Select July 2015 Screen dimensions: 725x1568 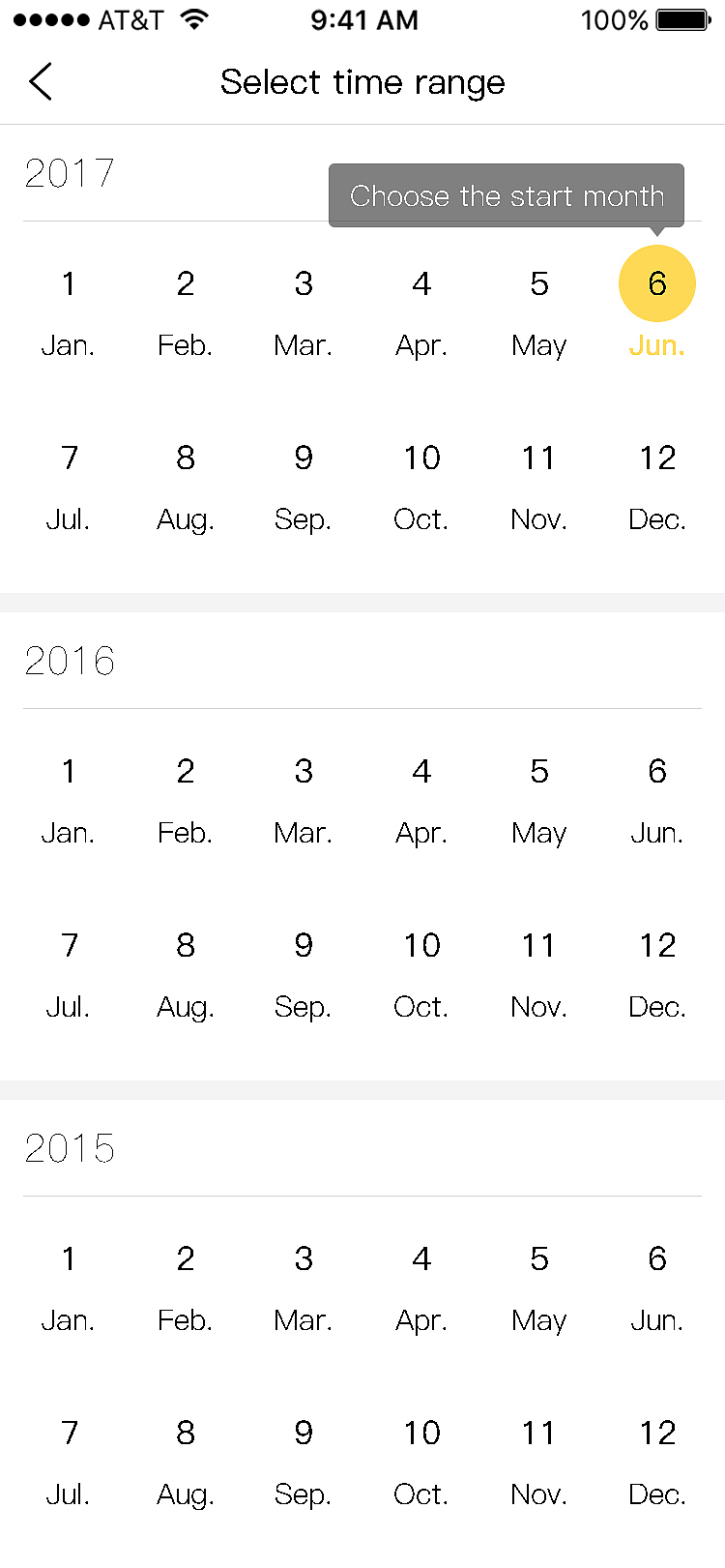click(x=68, y=1463)
